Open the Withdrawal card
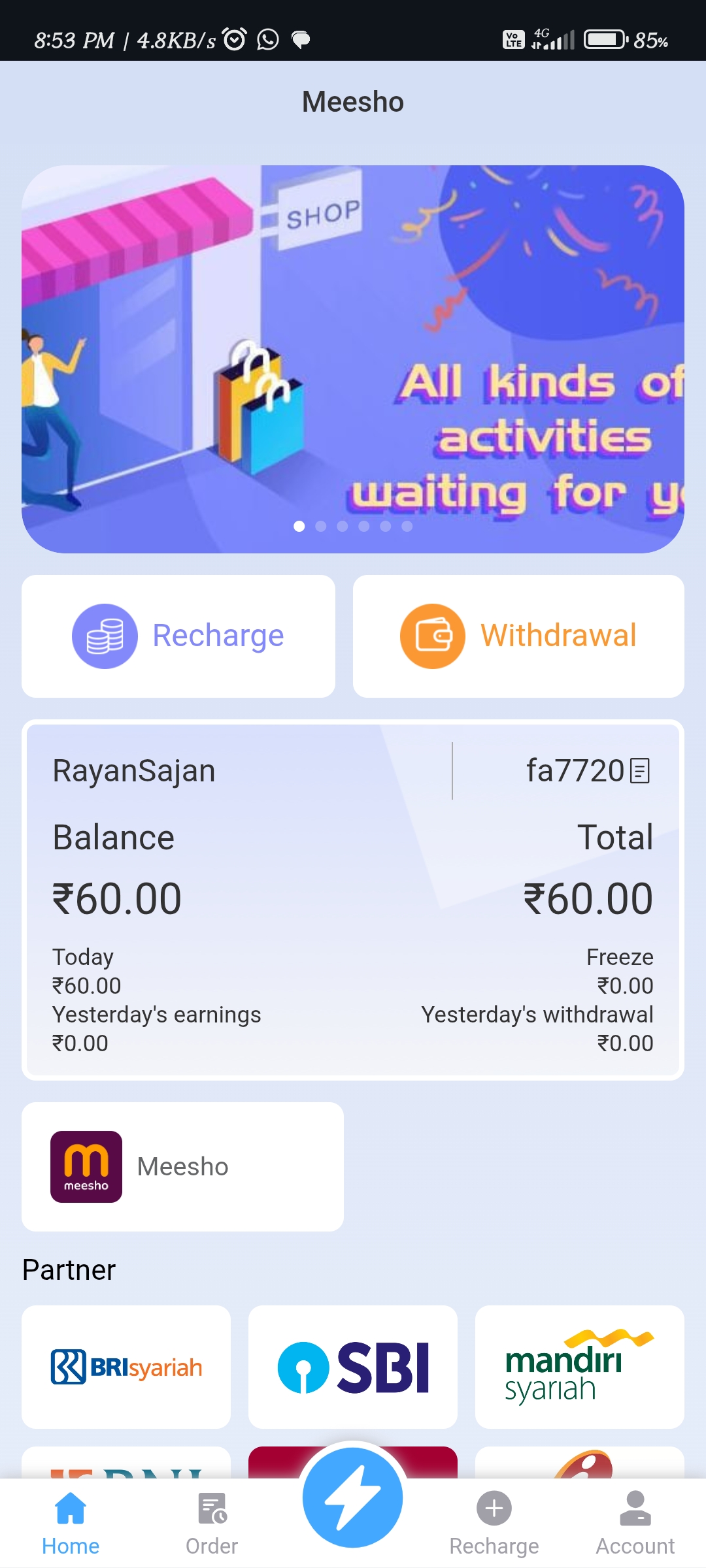This screenshot has width=706, height=1568. click(x=518, y=636)
